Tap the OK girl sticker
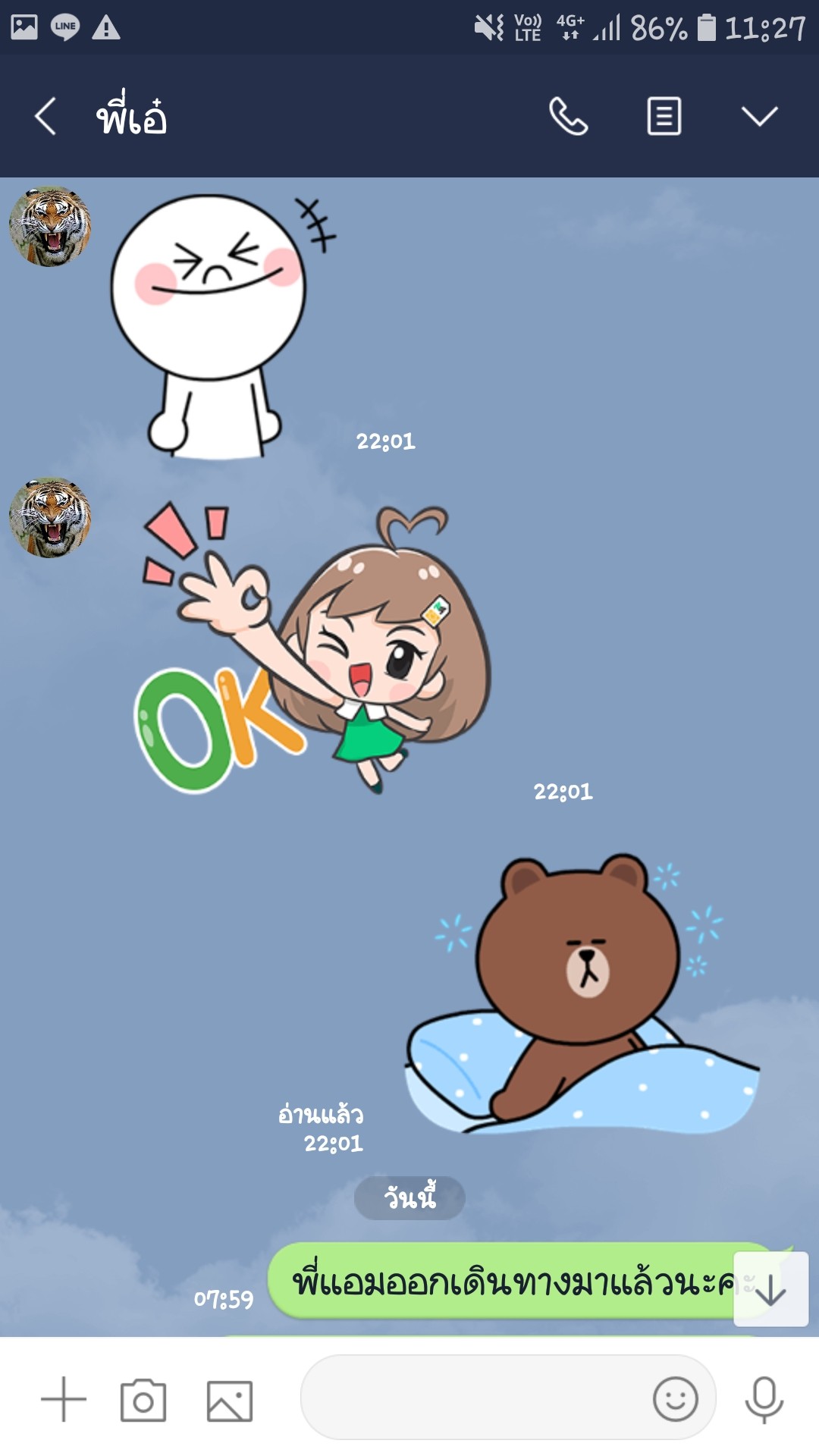819x1456 pixels. point(312,648)
